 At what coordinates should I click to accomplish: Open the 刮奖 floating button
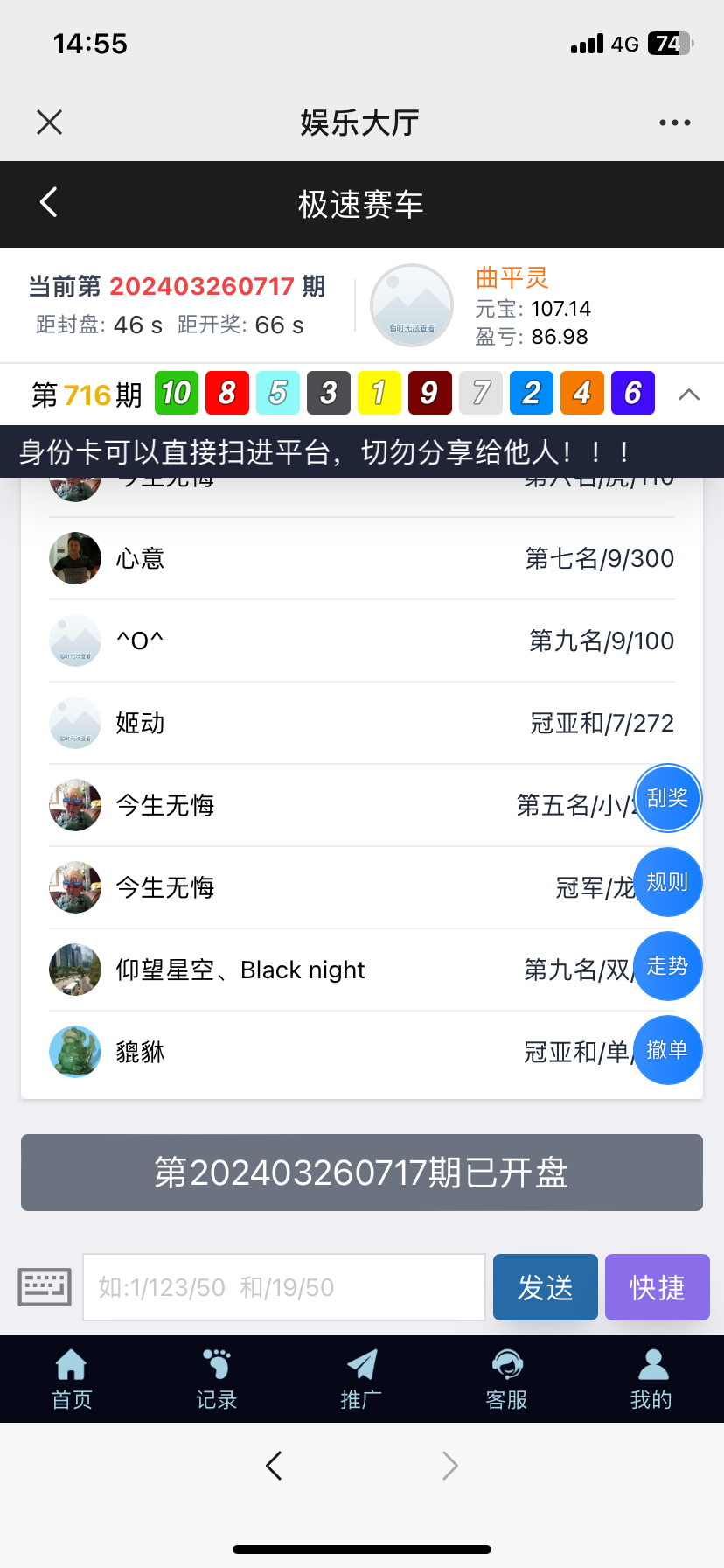pos(667,798)
